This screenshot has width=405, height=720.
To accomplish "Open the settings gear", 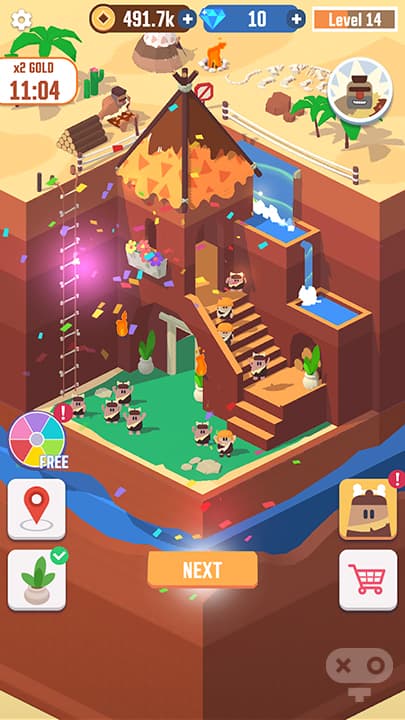I will 21,20.
